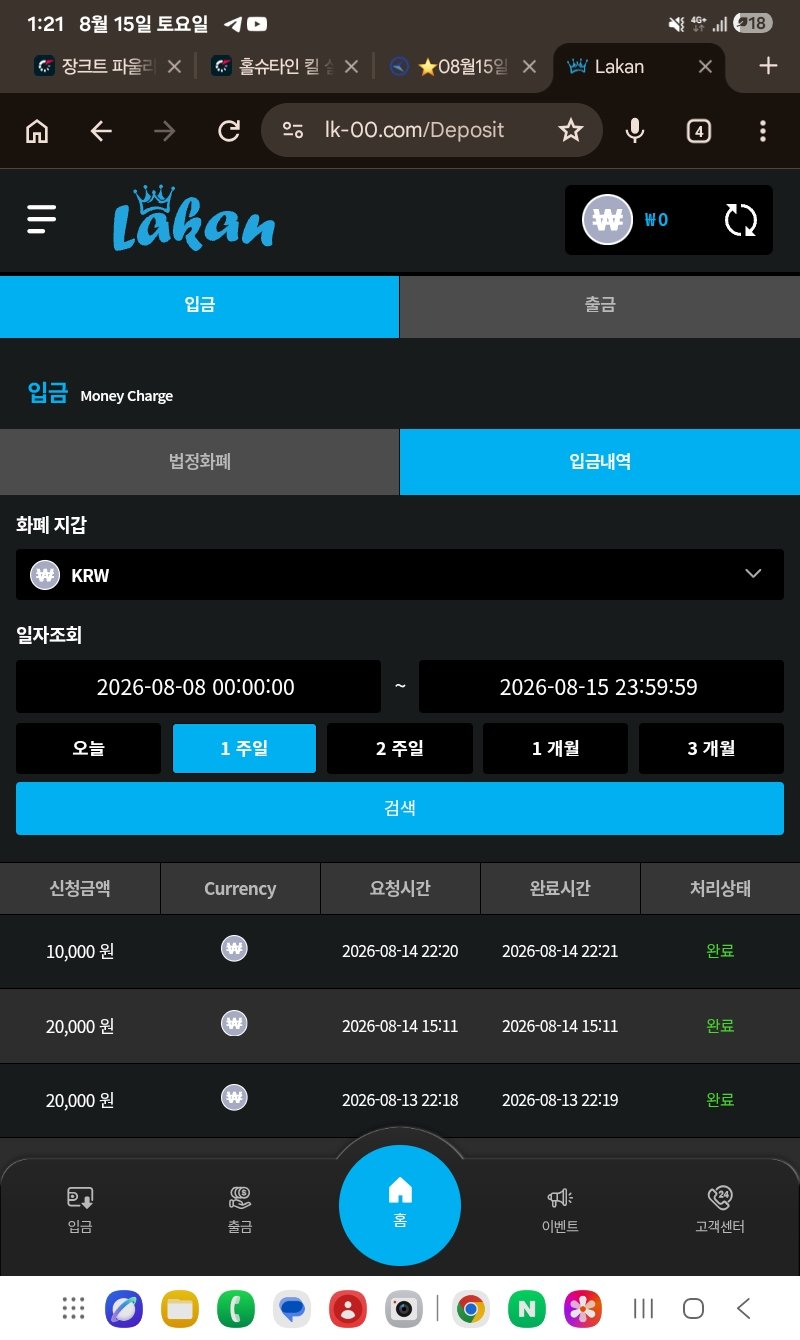The height and width of the screenshot is (1340, 800).
Task: Choose the 3 개월 range
Action: (711, 749)
